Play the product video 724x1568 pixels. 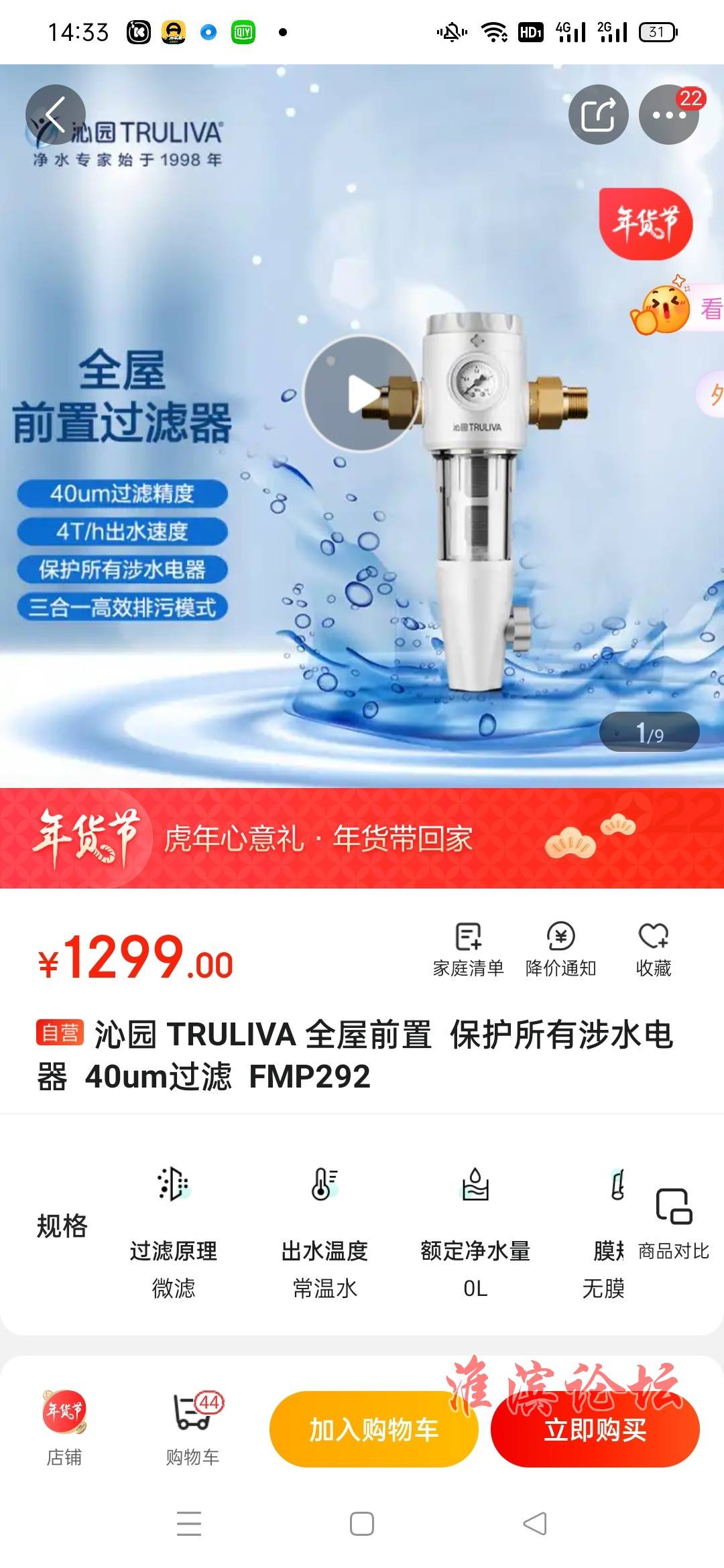[362, 393]
